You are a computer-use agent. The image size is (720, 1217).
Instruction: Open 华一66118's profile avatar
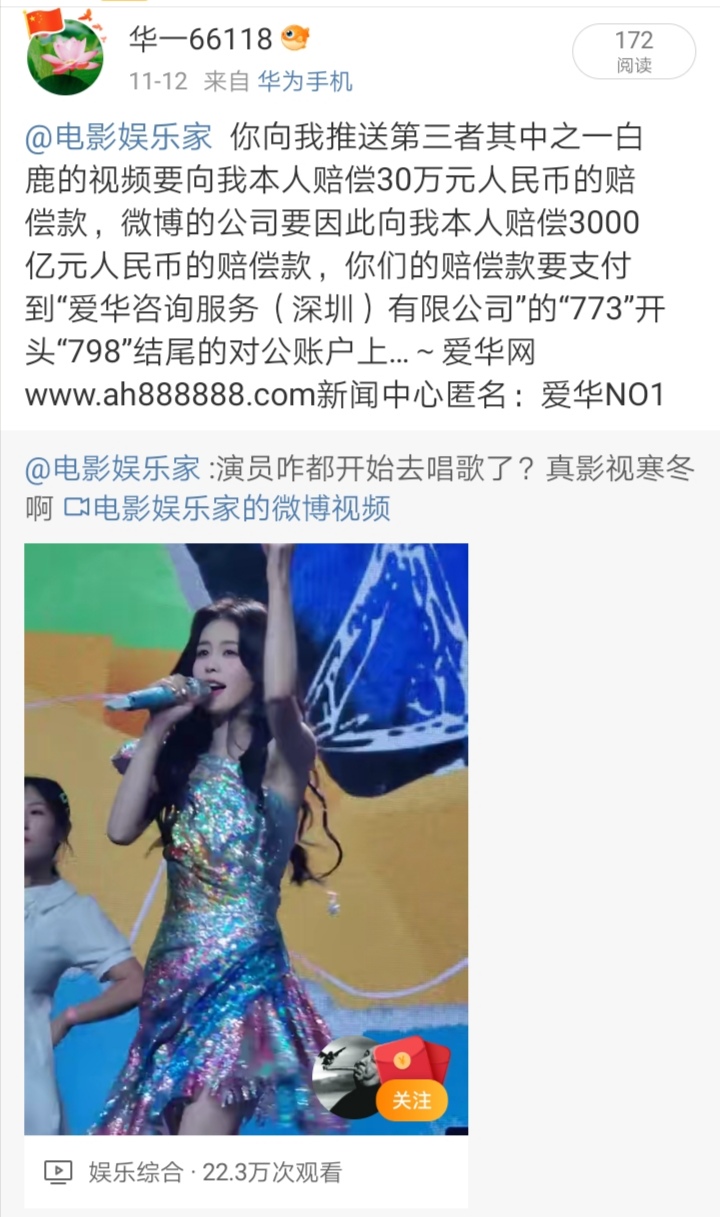(64, 55)
